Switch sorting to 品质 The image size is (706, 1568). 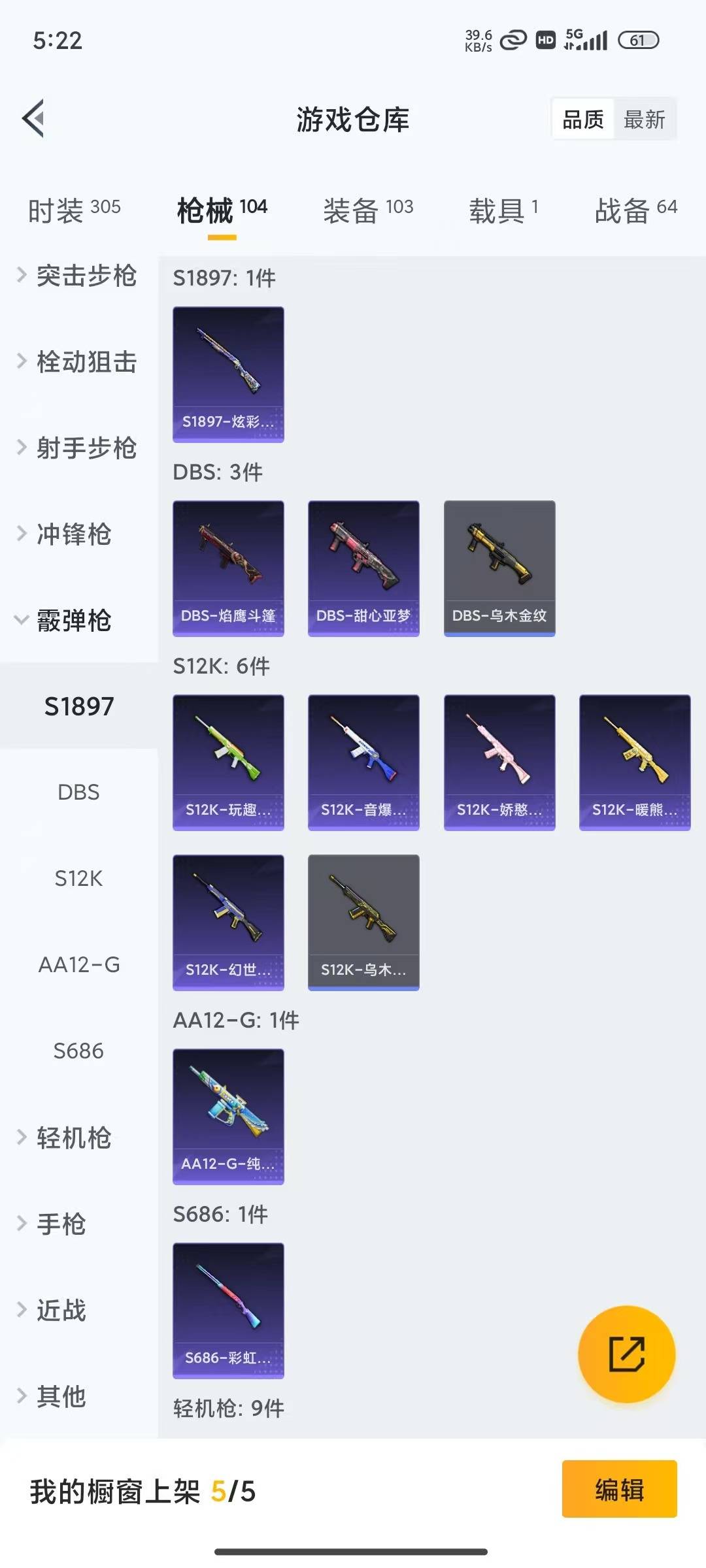tap(582, 119)
